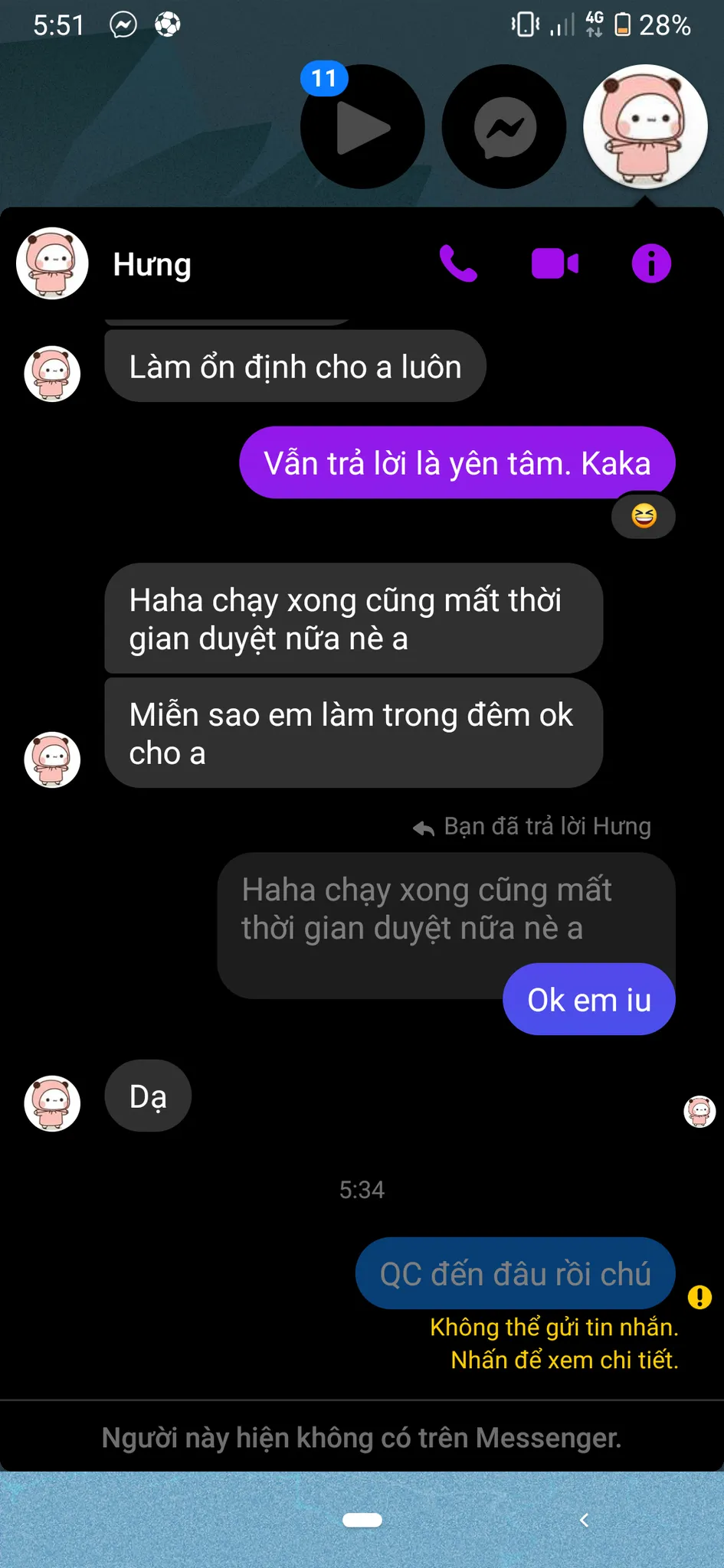The width and height of the screenshot is (724, 1568).
Task: Open Hưng's profile from header name
Action: (x=152, y=264)
